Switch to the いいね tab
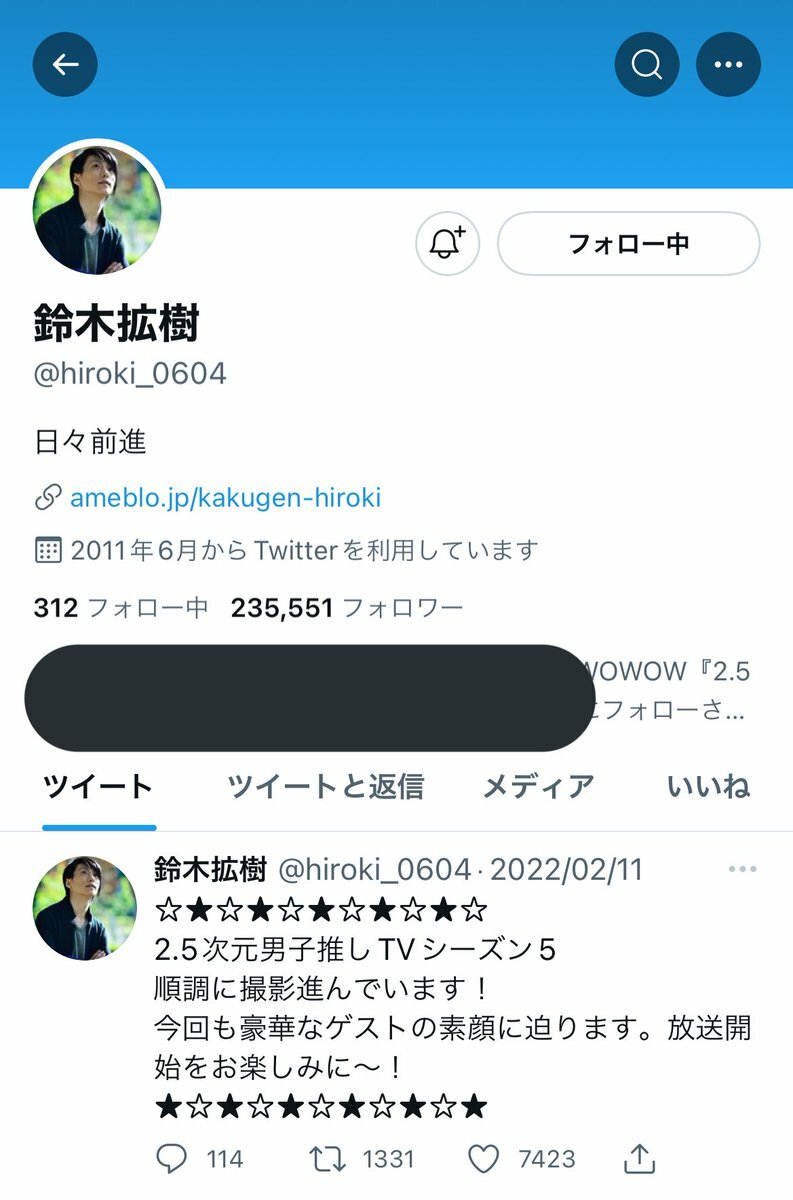This screenshot has width=793, height=1200. tap(708, 786)
